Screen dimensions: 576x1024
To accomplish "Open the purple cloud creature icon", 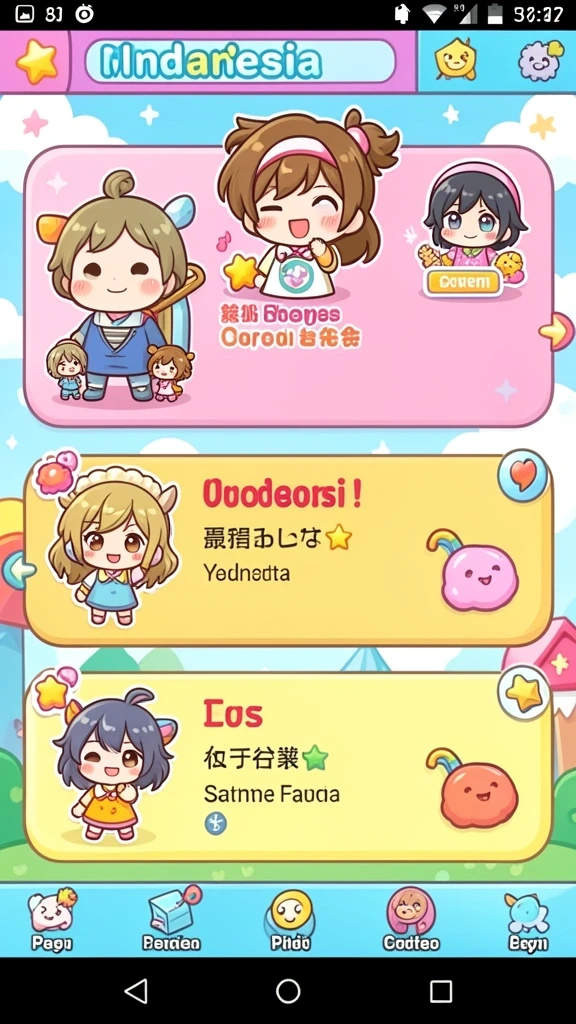I will [540, 60].
